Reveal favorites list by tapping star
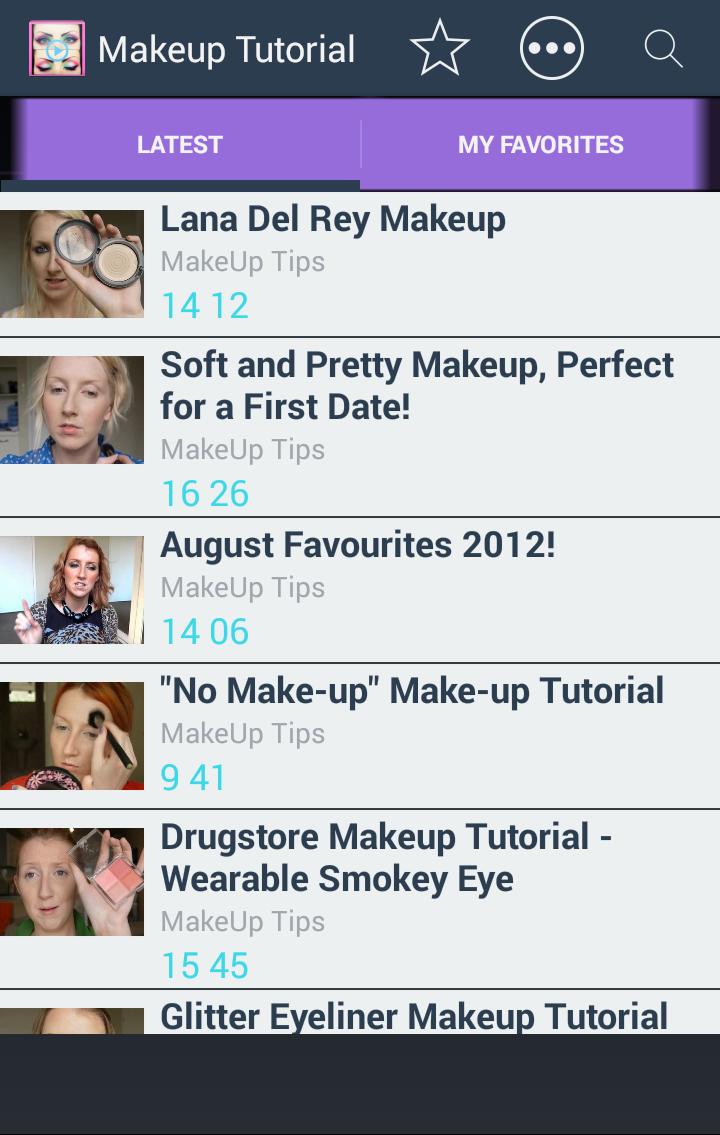This screenshot has height=1135, width=720. (441, 46)
